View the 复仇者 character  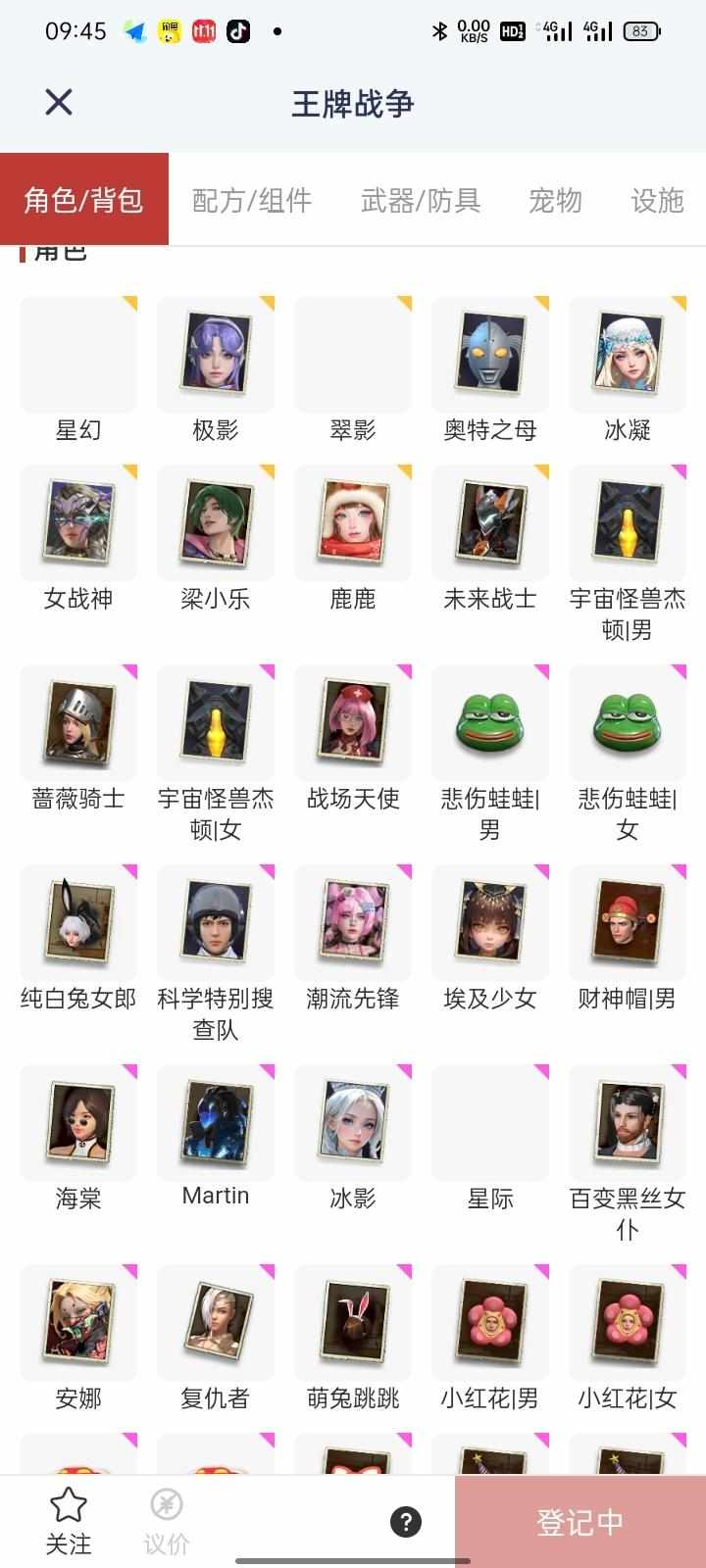[216, 1323]
